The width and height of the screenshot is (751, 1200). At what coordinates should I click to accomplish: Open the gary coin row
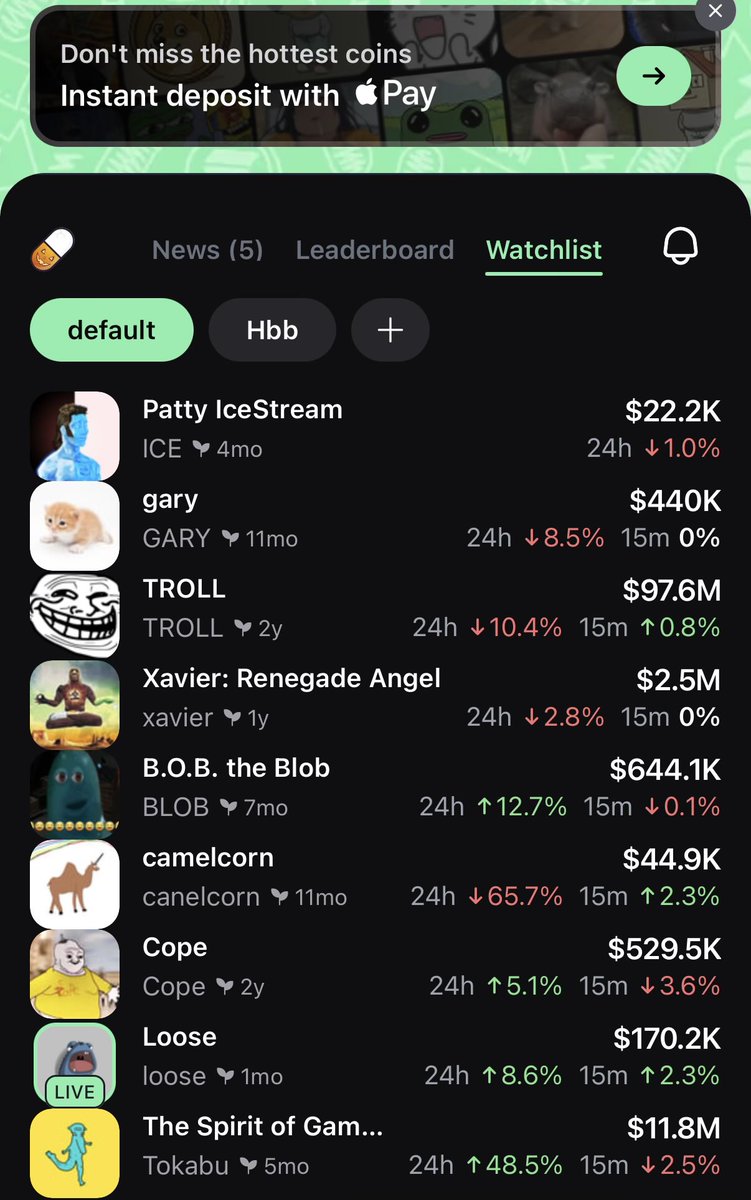375,518
